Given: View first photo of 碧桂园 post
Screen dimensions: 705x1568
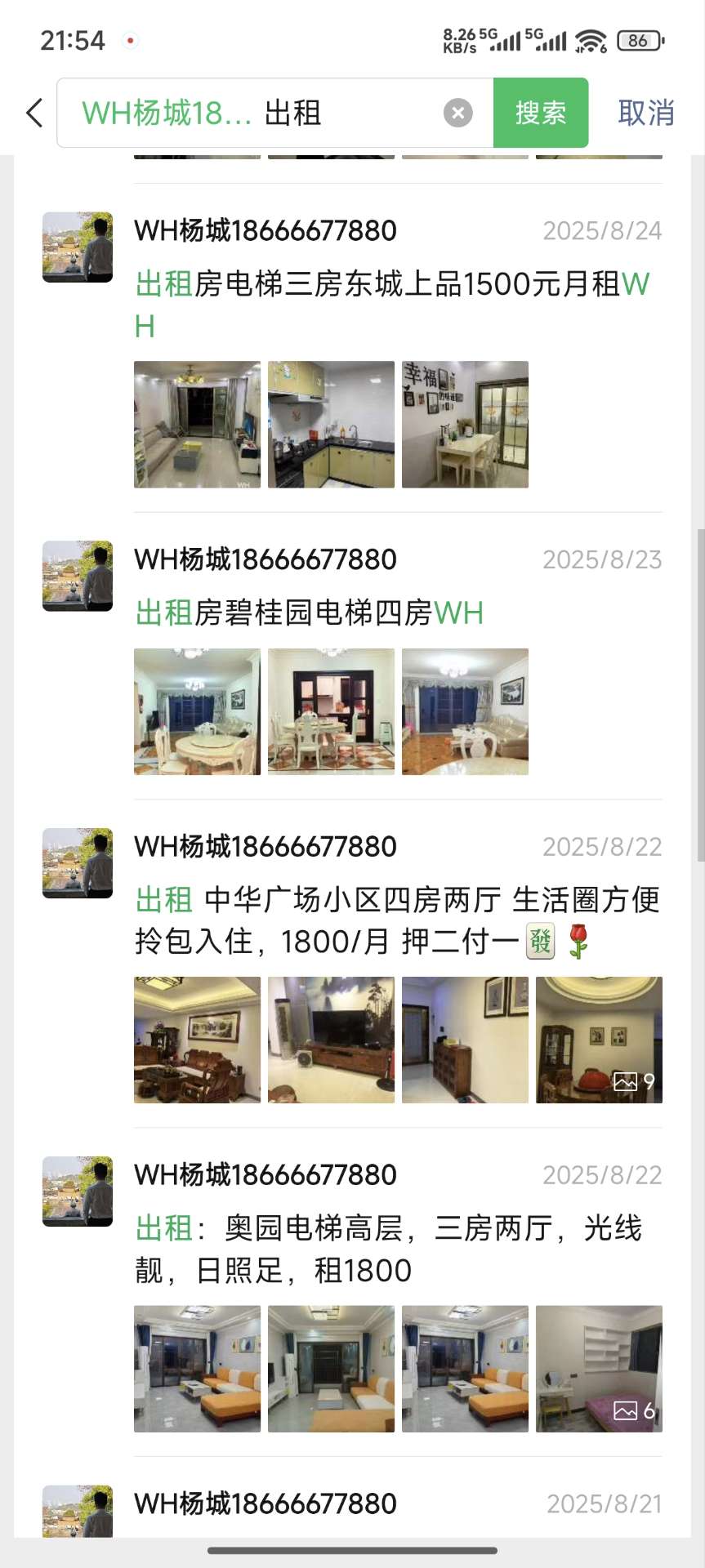Looking at the screenshot, I should (197, 711).
